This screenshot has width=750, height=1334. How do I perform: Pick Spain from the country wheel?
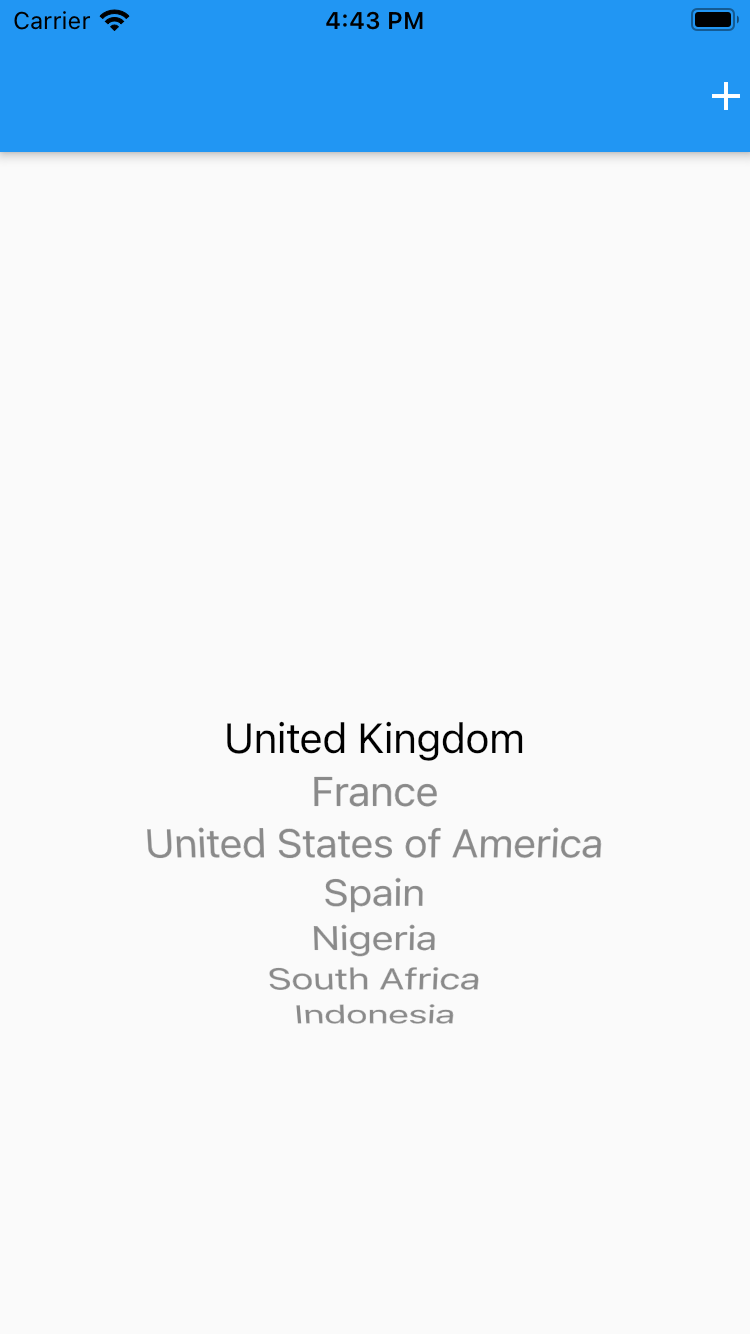[374, 893]
